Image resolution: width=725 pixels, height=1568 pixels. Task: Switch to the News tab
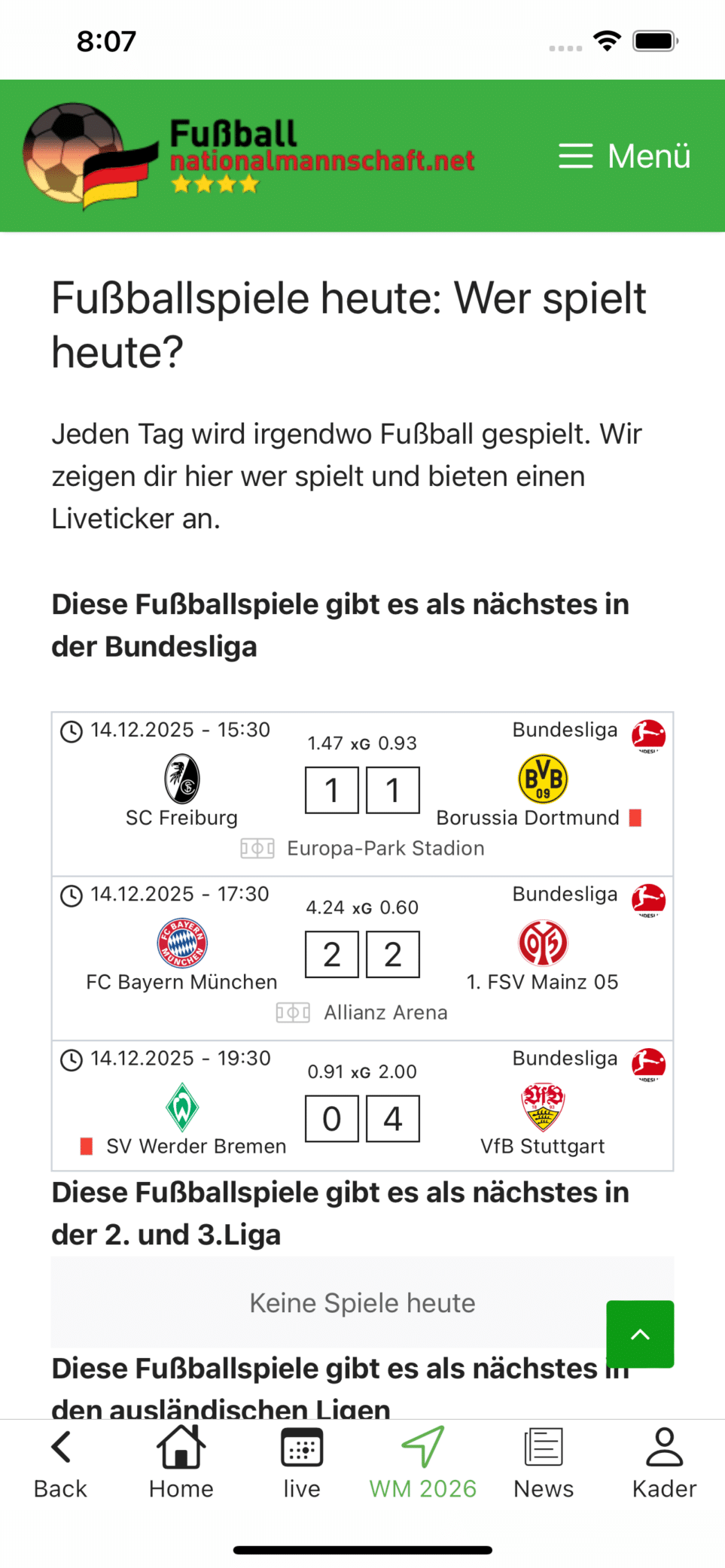pyautogui.click(x=544, y=1465)
